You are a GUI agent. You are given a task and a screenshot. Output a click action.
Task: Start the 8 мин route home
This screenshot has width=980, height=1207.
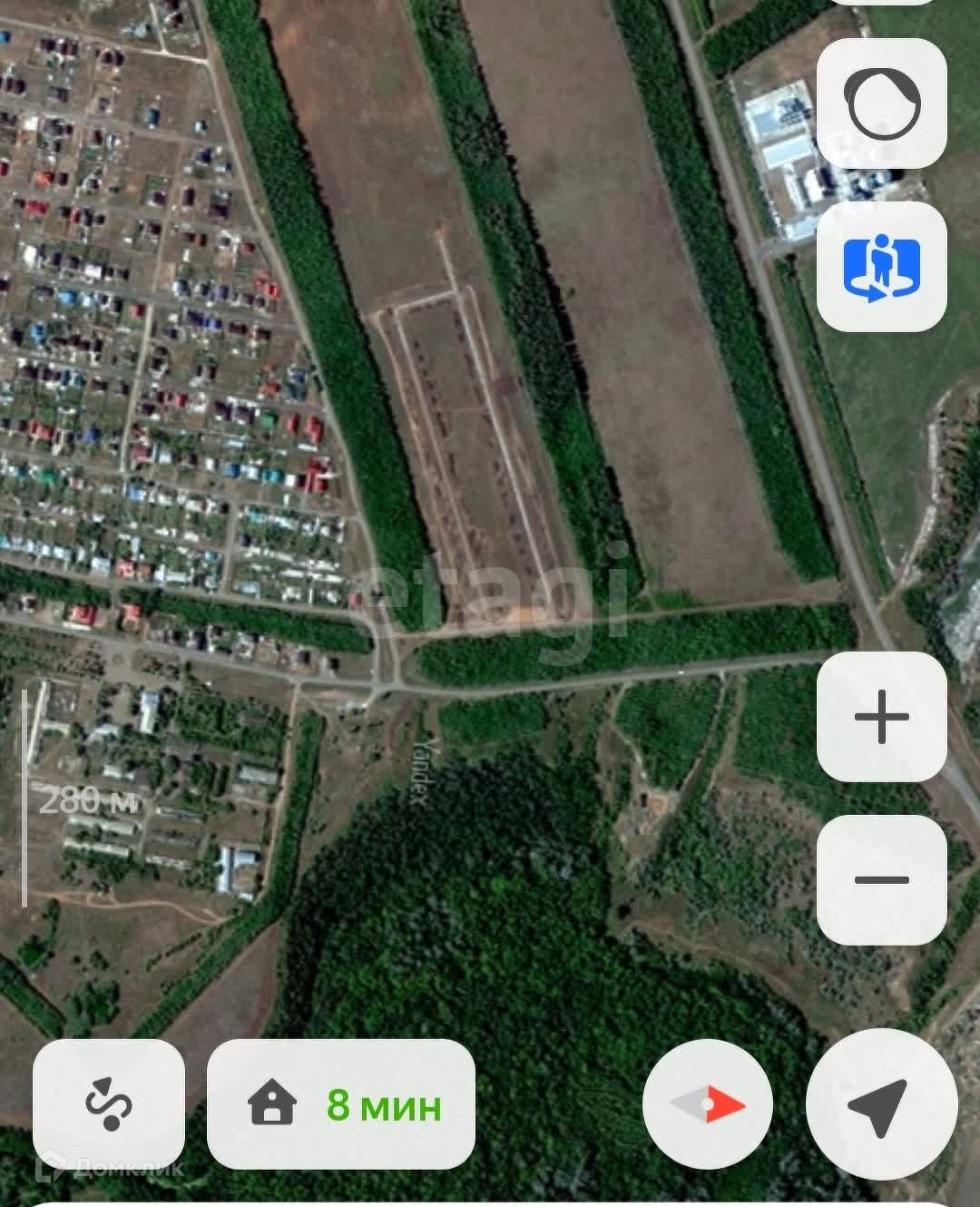(341, 1104)
